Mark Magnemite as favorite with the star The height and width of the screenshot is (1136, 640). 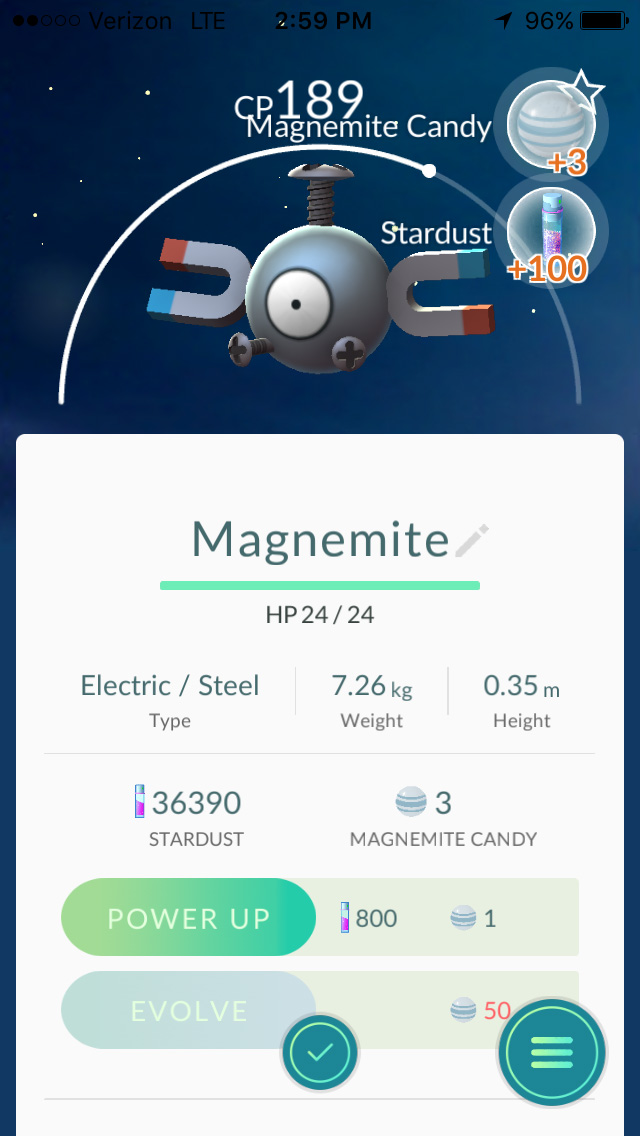583,95
